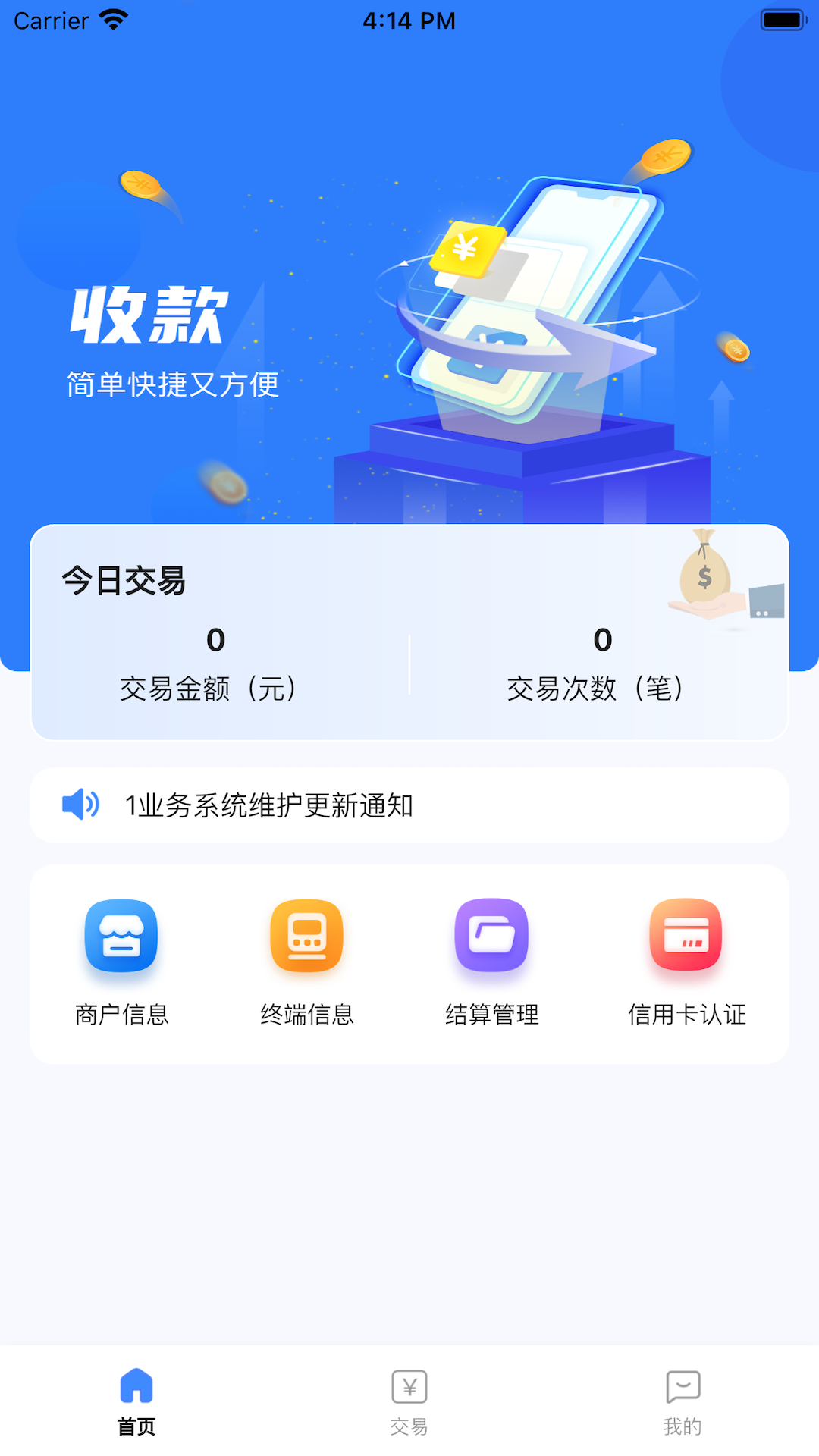Switch to the 我的 tab
819x1456 pixels.
(x=683, y=1426)
